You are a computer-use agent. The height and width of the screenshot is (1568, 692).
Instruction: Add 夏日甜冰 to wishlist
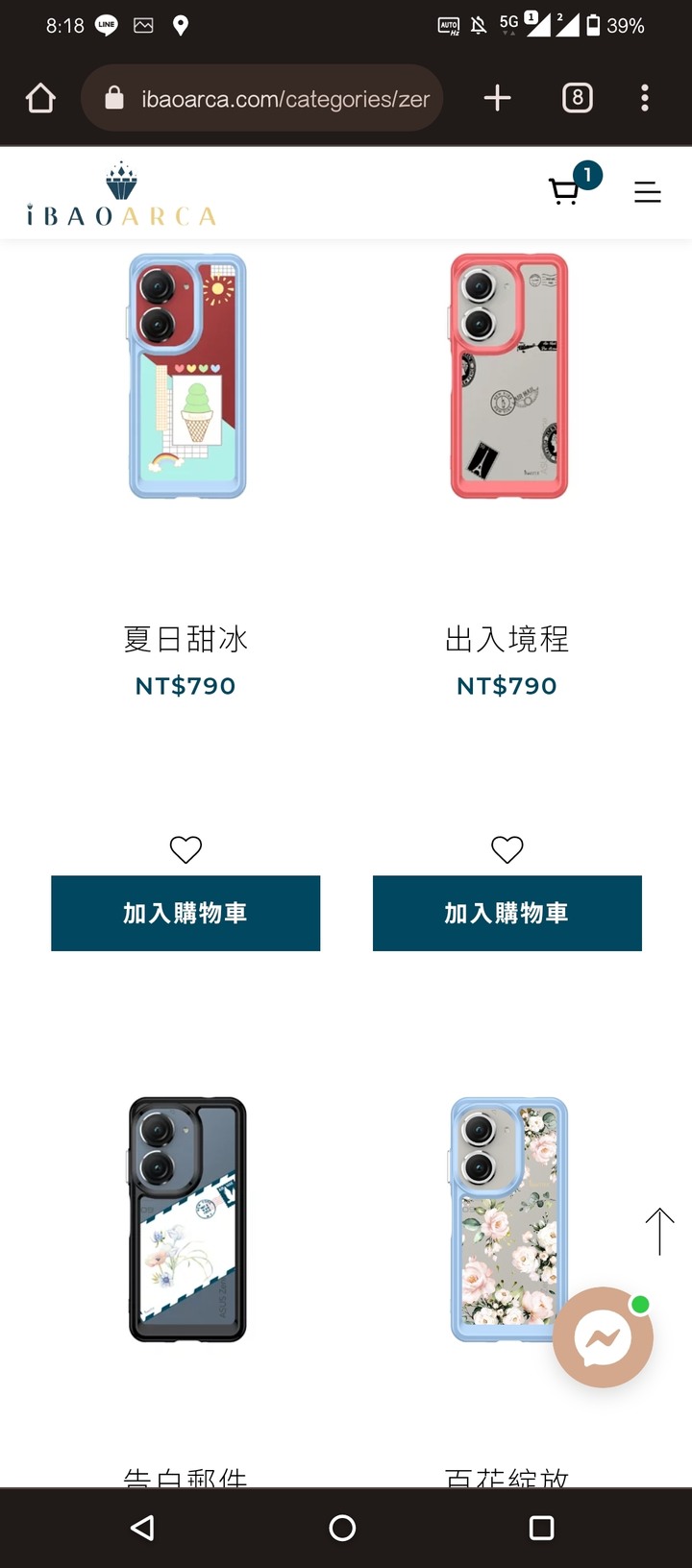(185, 849)
